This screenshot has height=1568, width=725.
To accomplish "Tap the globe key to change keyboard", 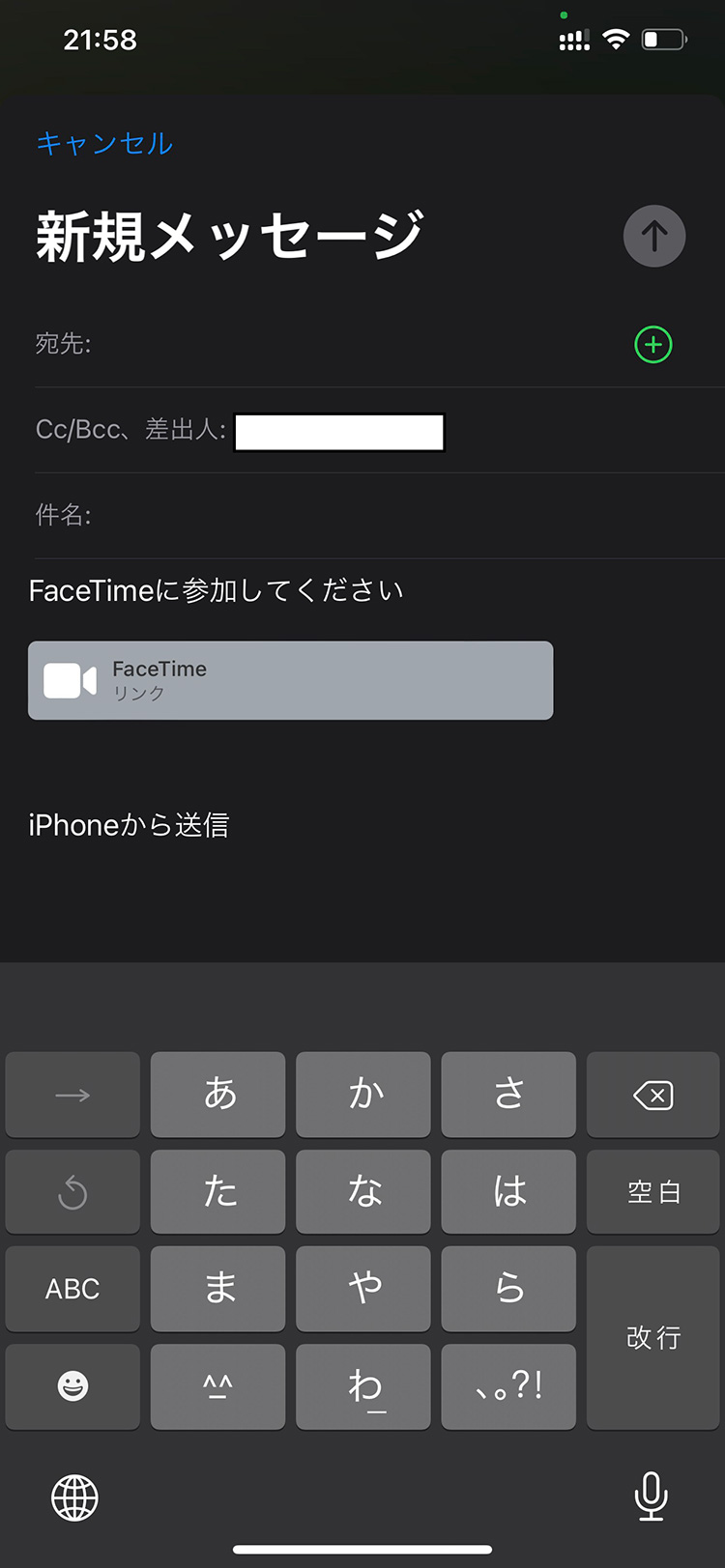I will (74, 1497).
